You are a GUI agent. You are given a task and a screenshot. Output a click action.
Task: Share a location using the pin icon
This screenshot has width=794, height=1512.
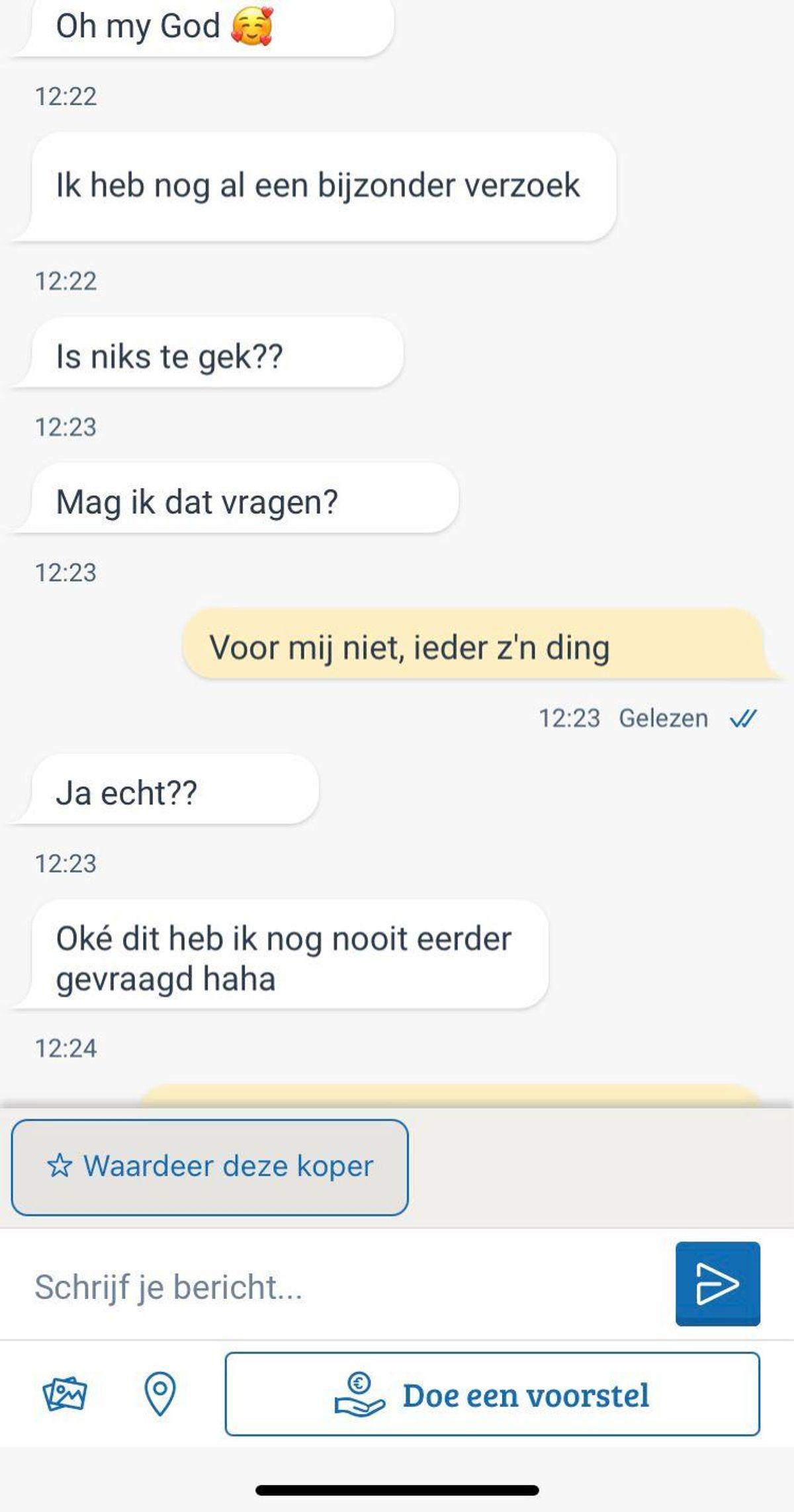pos(159,1394)
